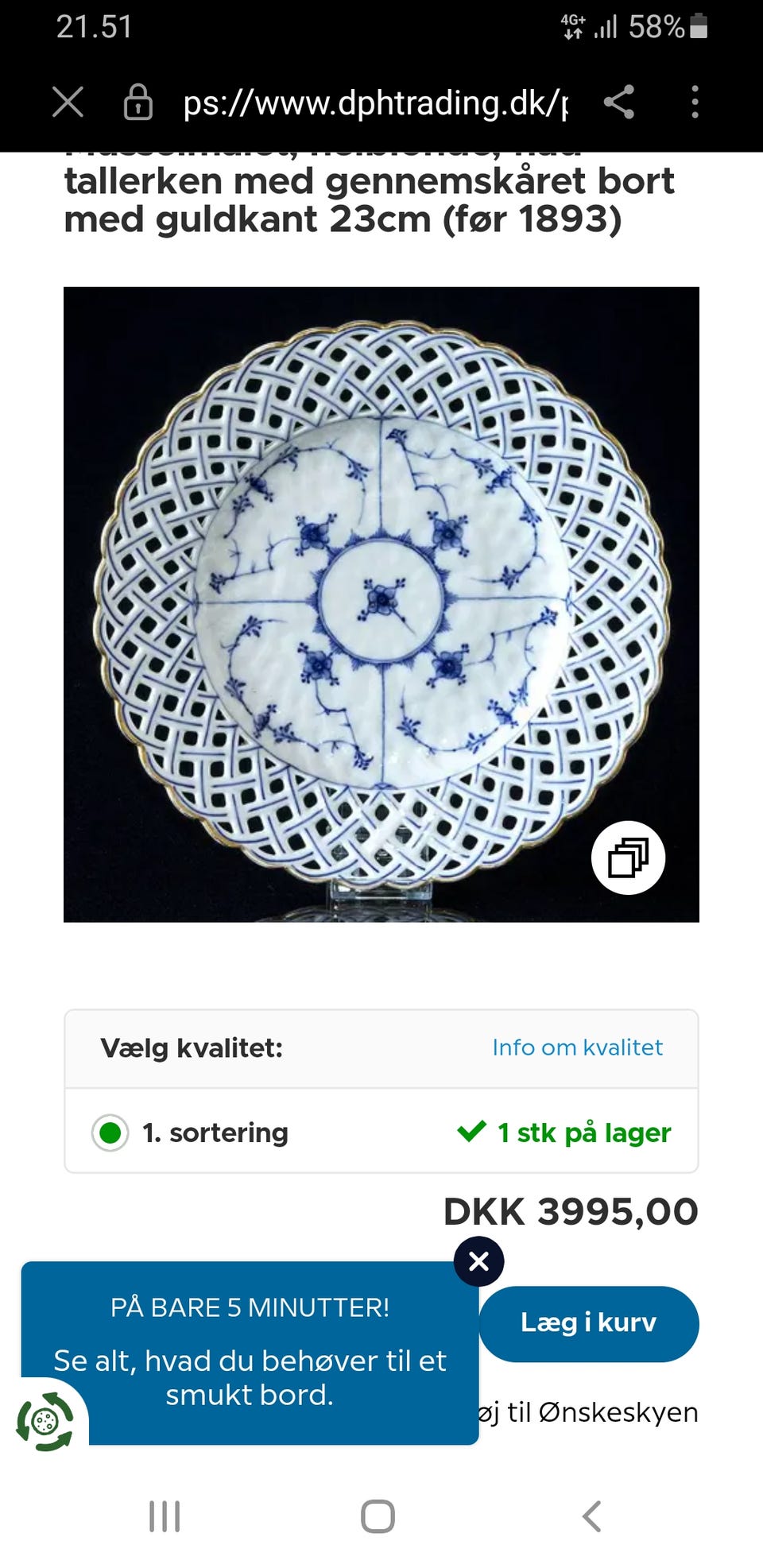
Task: Close the current browser tab
Action: coord(68,102)
